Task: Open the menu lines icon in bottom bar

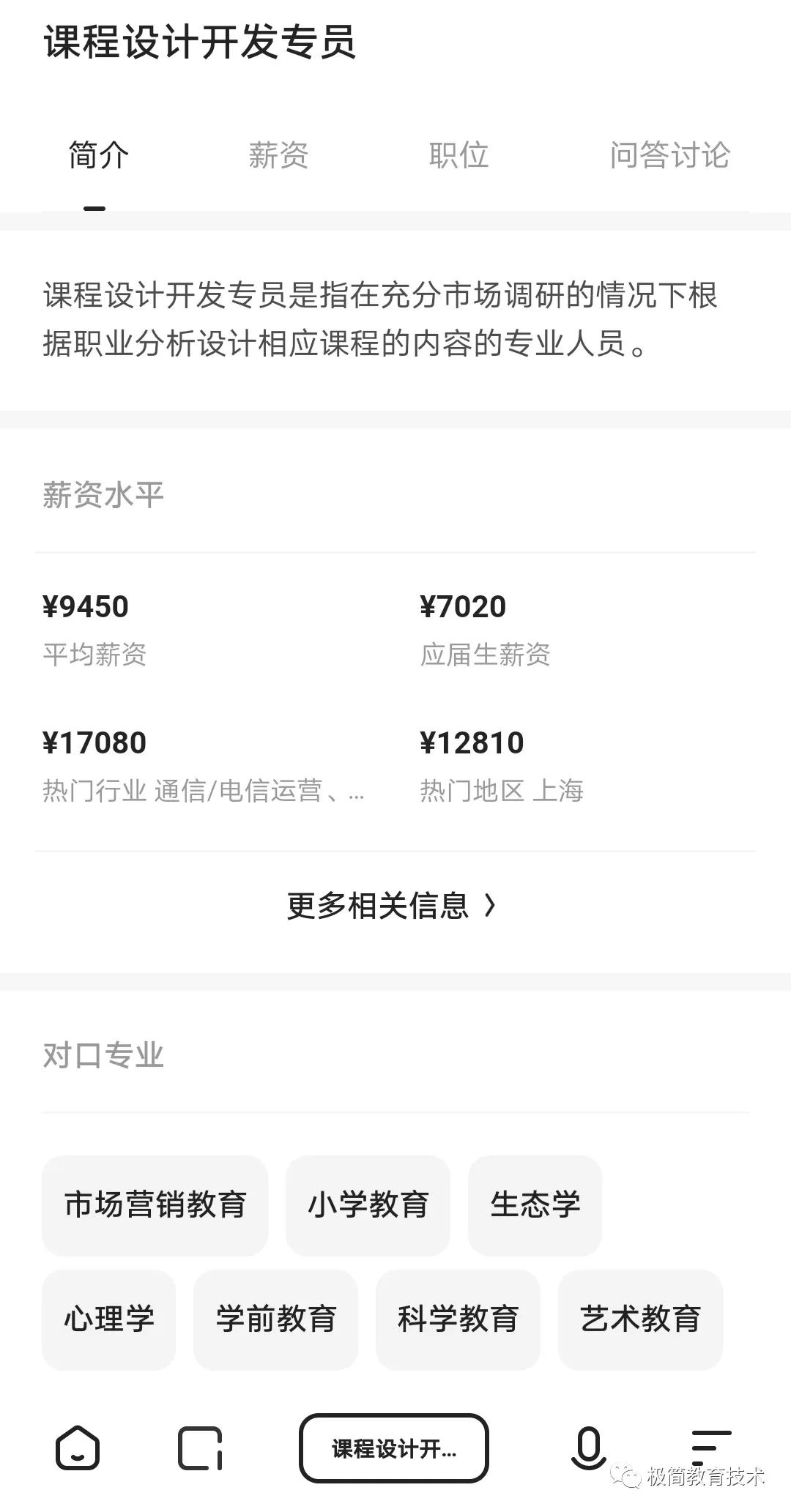Action: pyautogui.click(x=711, y=1448)
